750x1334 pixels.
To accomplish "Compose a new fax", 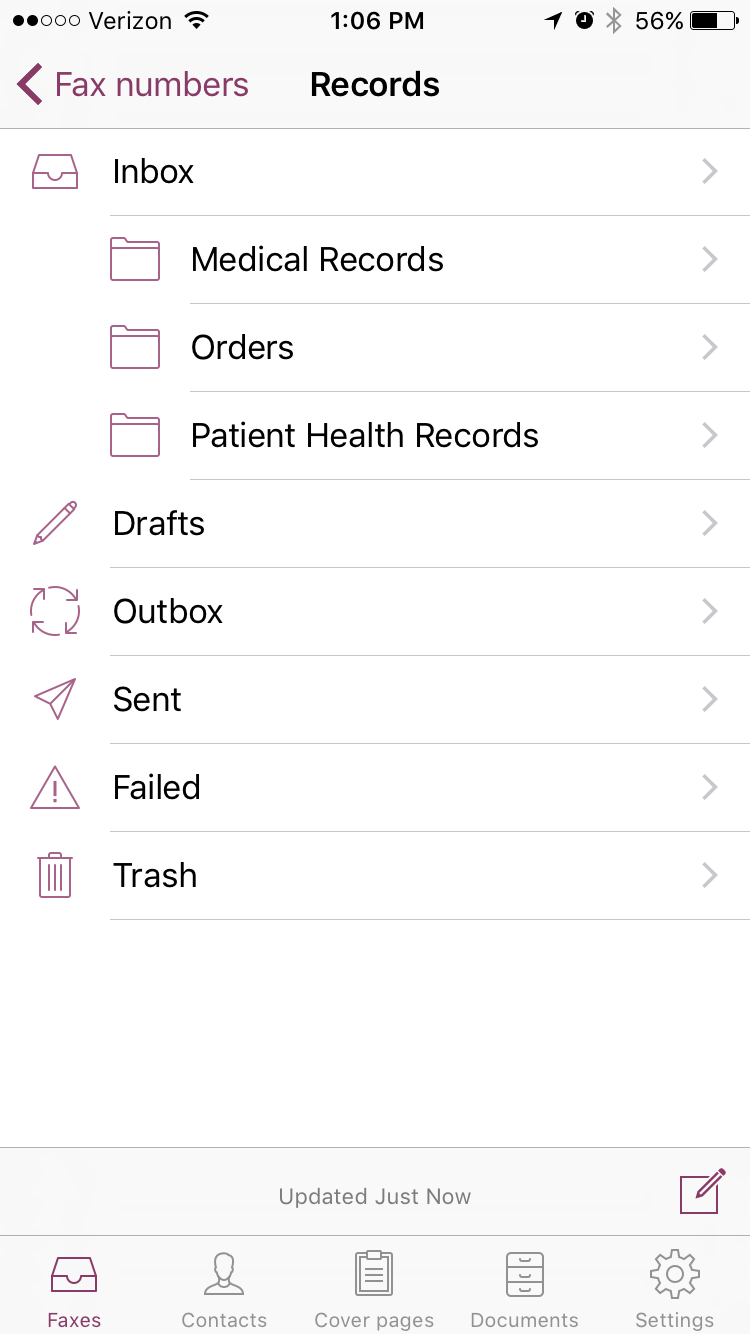I will [x=701, y=1191].
